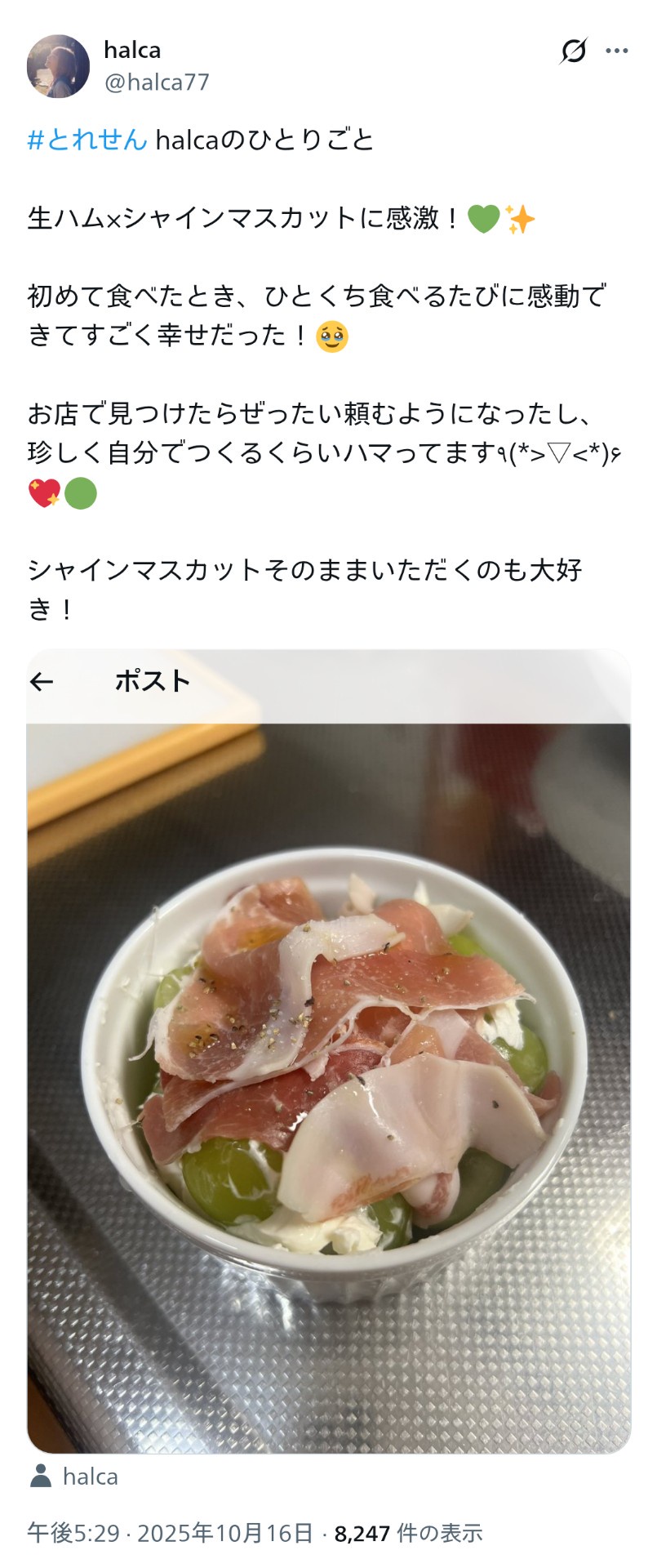Open the post's overflow menu
657x1568 pixels.
tap(616, 51)
